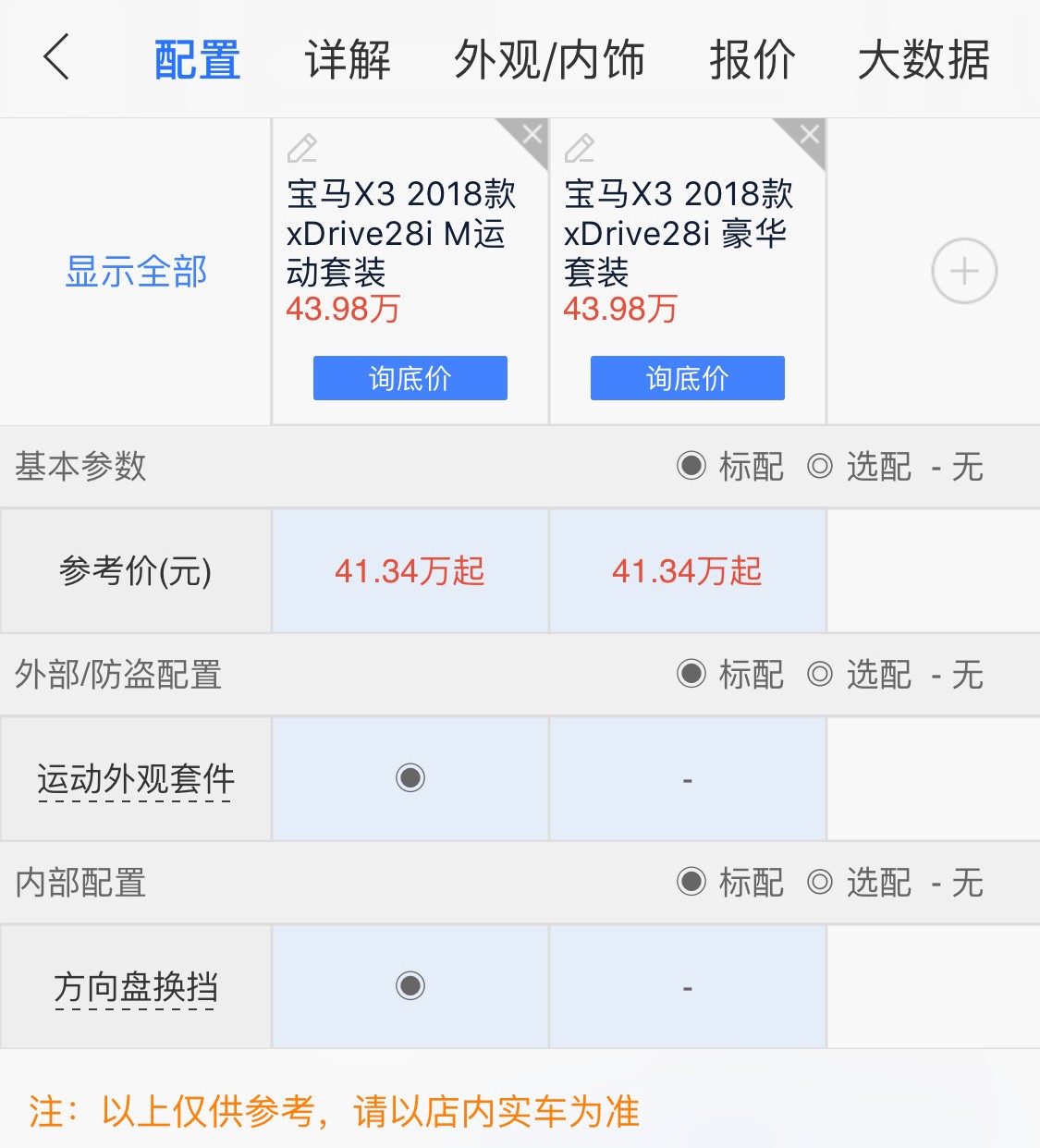Open the 41.34万起 reference price for 豪华套装
1040x1148 pixels.
pos(688,571)
